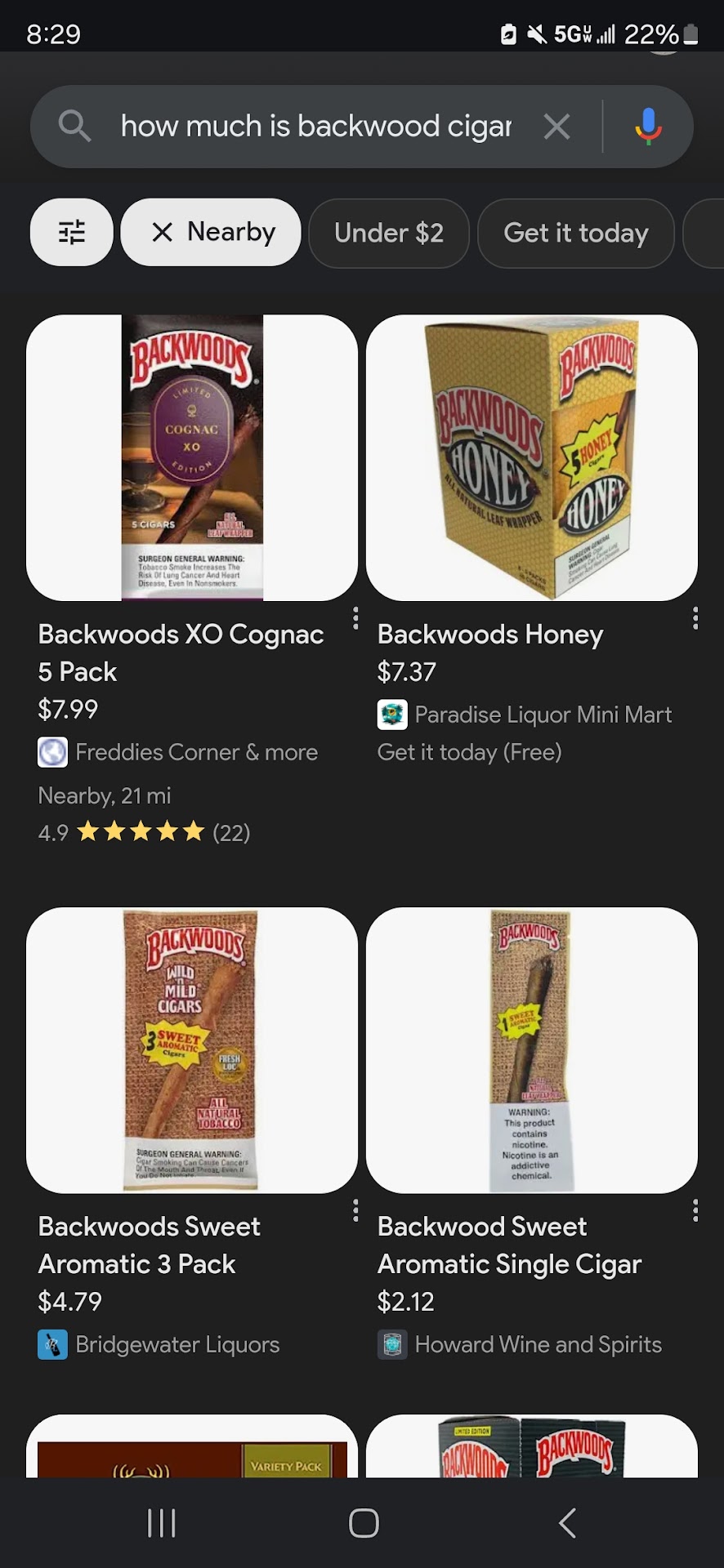Open Backwoods XO Cognac 5 Pack listing

coord(192,458)
